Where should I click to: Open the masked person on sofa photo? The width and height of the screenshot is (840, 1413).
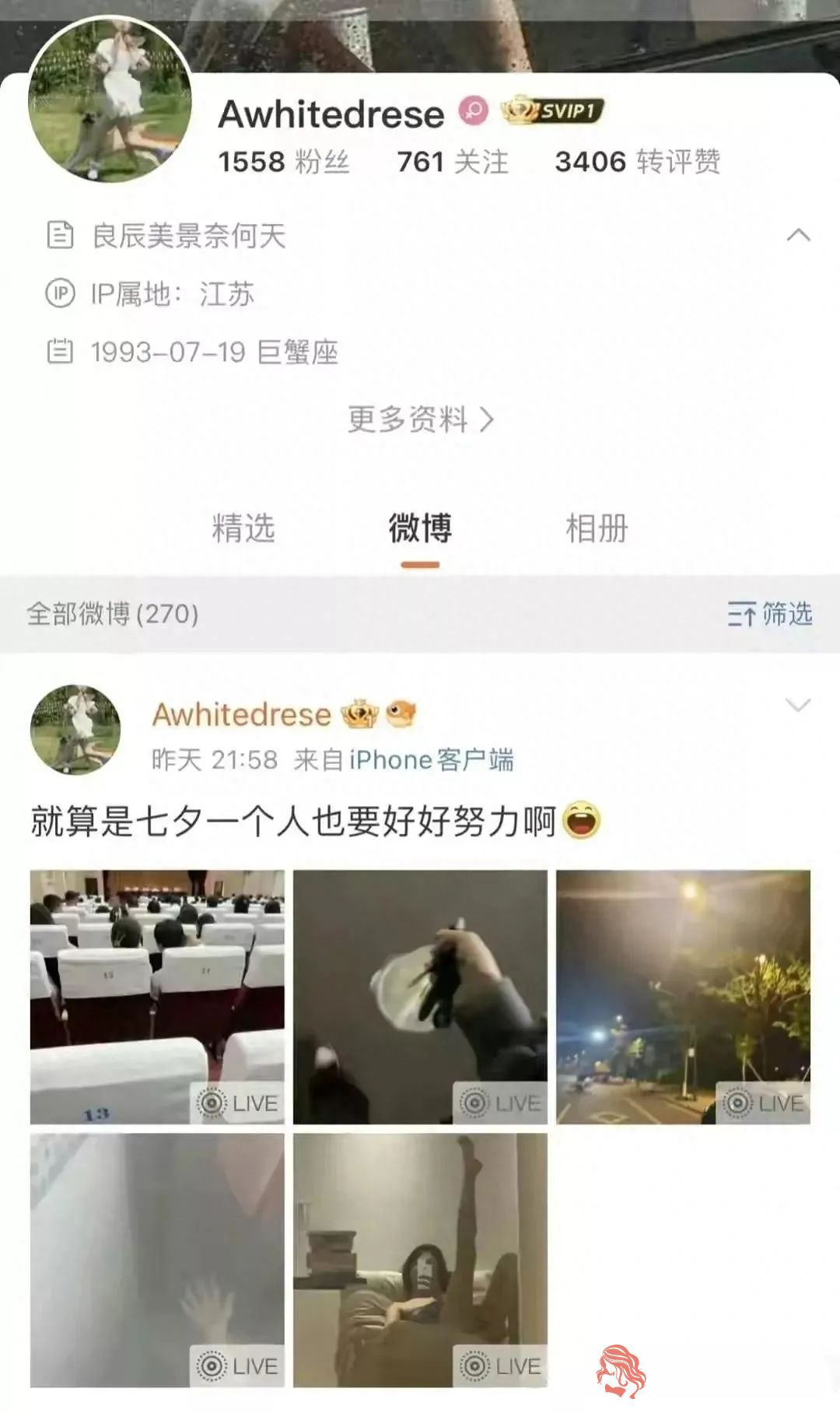pyautogui.click(x=420, y=1260)
